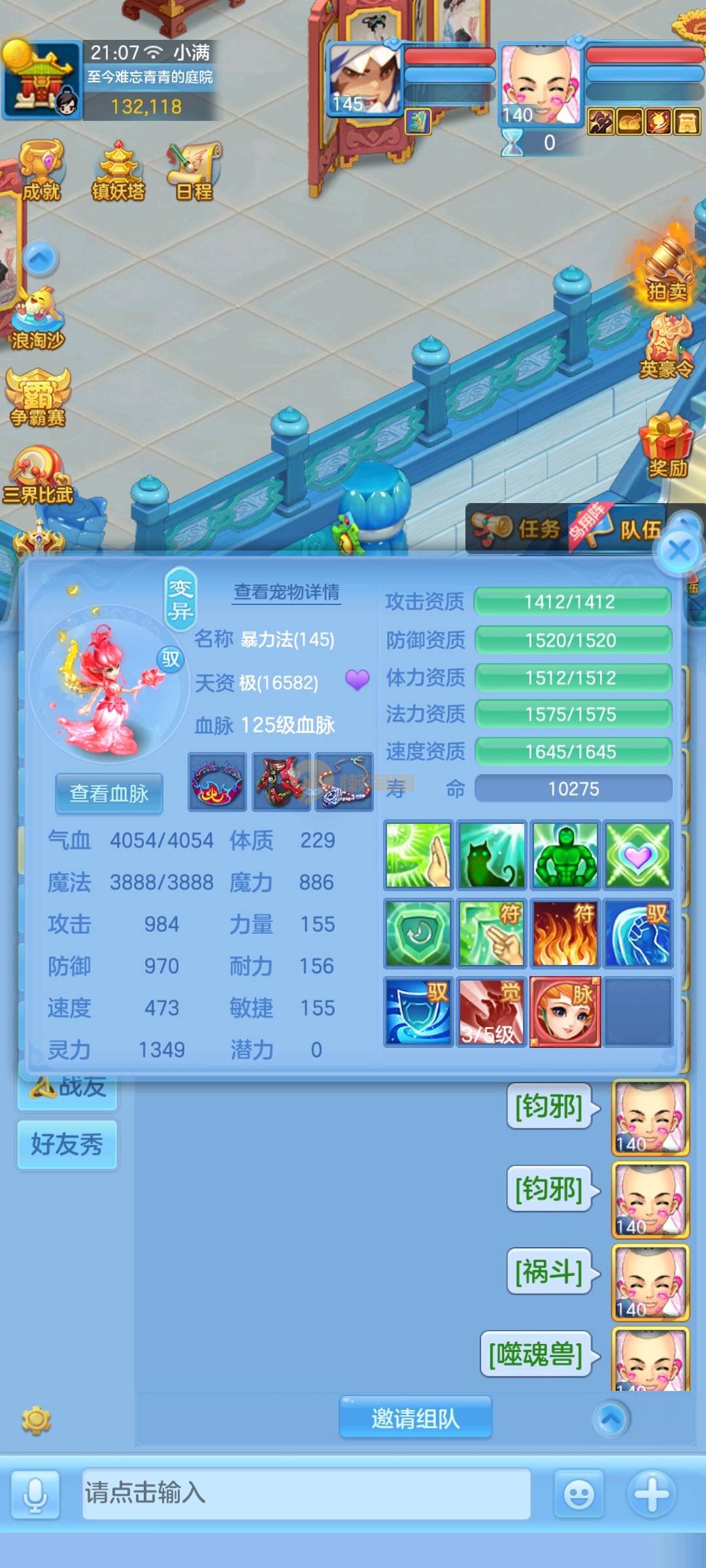
Task: Tap the chat text input field
Action: 306,1493
